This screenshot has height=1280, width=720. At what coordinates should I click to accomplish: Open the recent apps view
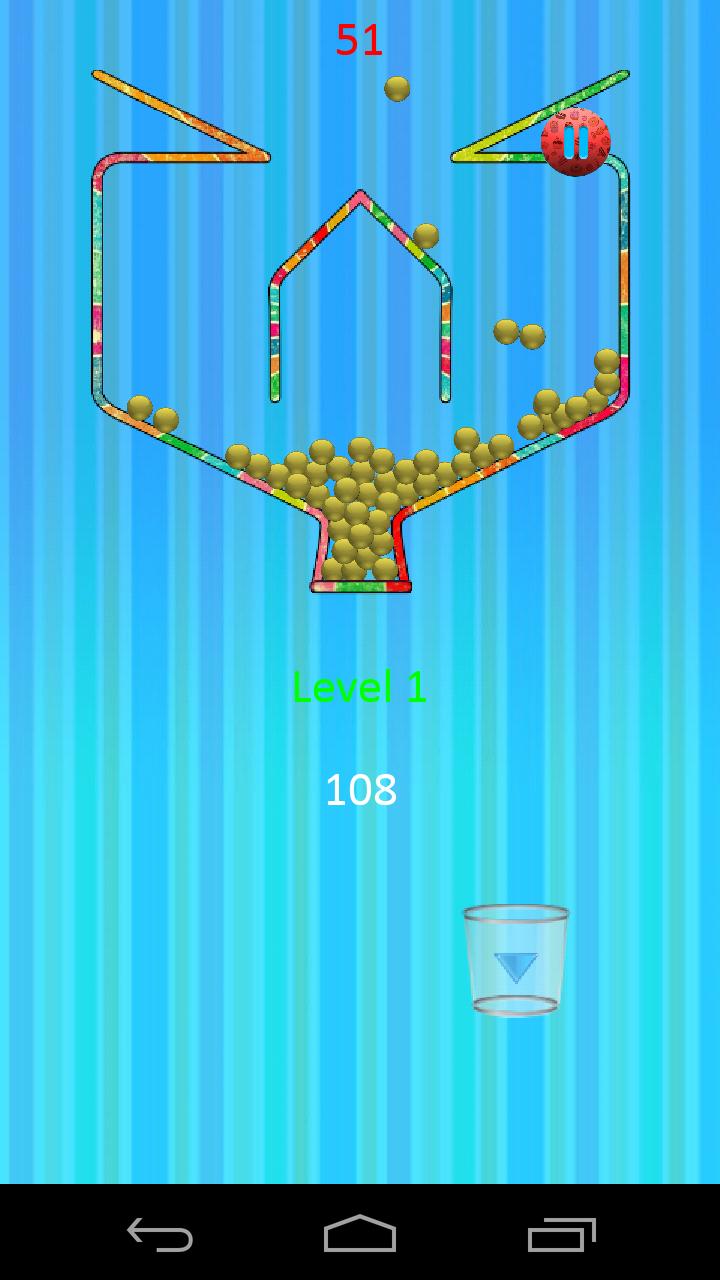point(561,1234)
